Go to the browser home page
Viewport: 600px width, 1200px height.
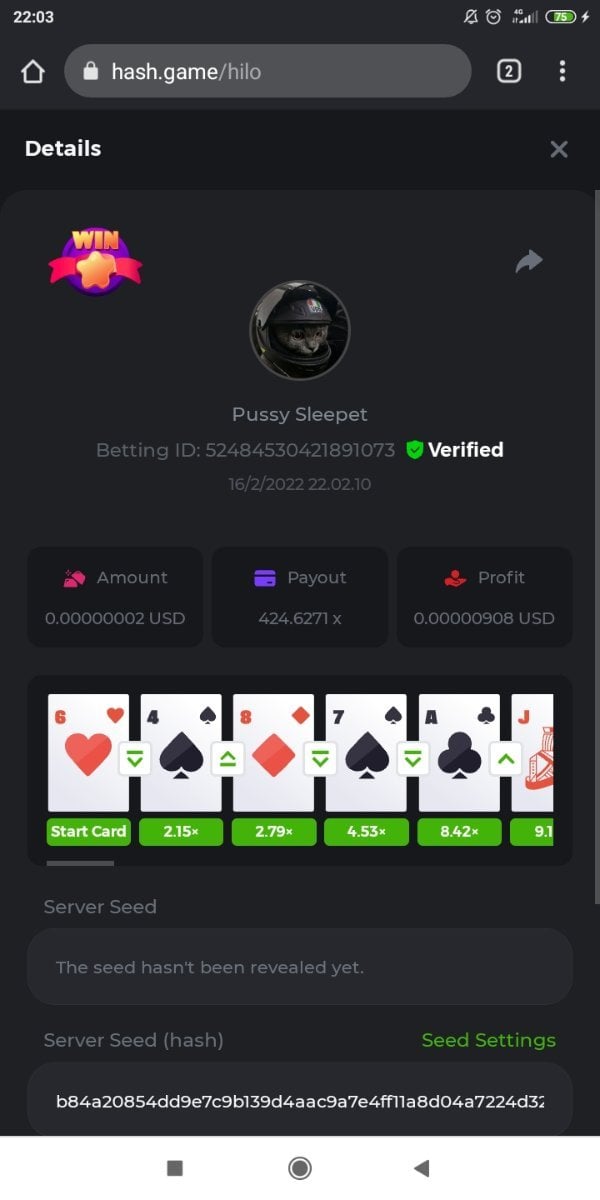(33, 71)
